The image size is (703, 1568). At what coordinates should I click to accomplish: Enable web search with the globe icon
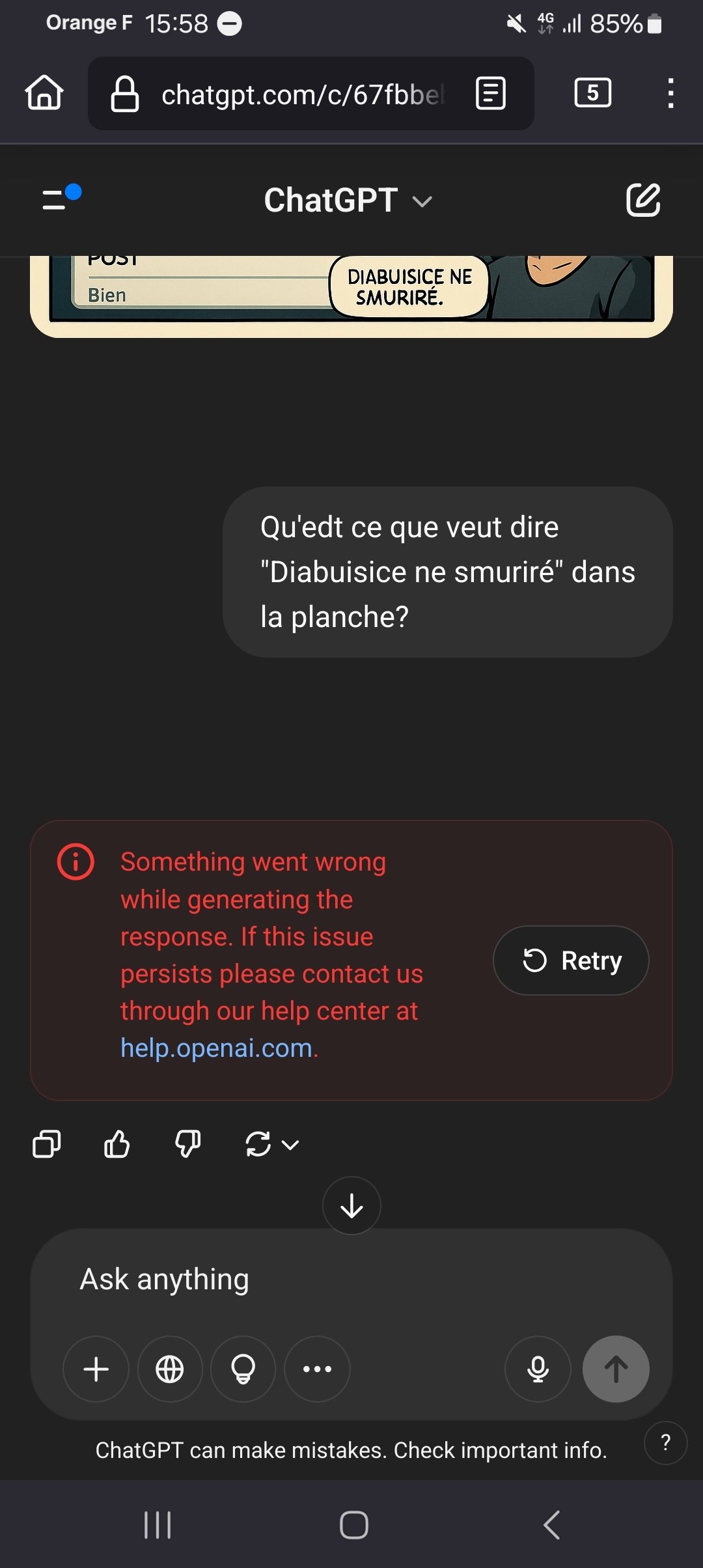(170, 1369)
